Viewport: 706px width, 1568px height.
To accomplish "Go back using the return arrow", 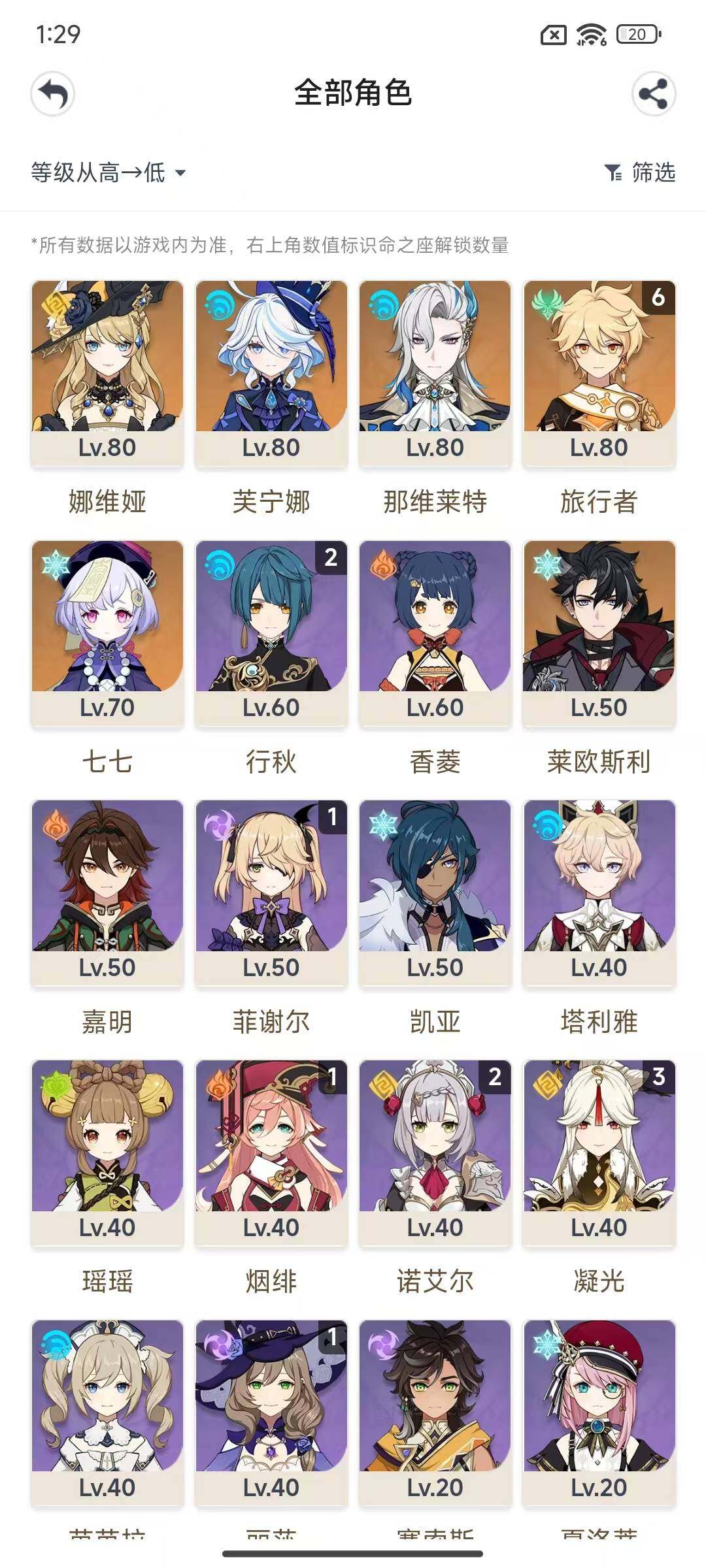I will 53,93.
